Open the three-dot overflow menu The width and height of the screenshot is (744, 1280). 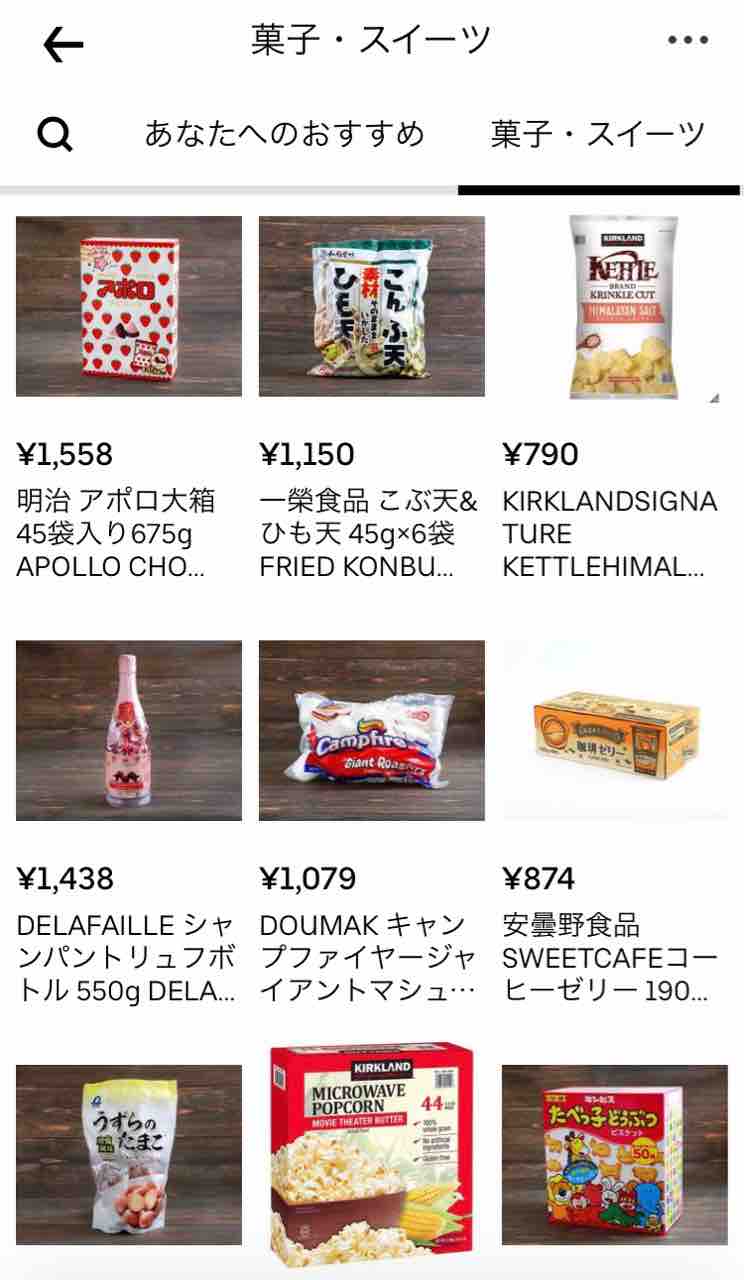[x=688, y=41]
